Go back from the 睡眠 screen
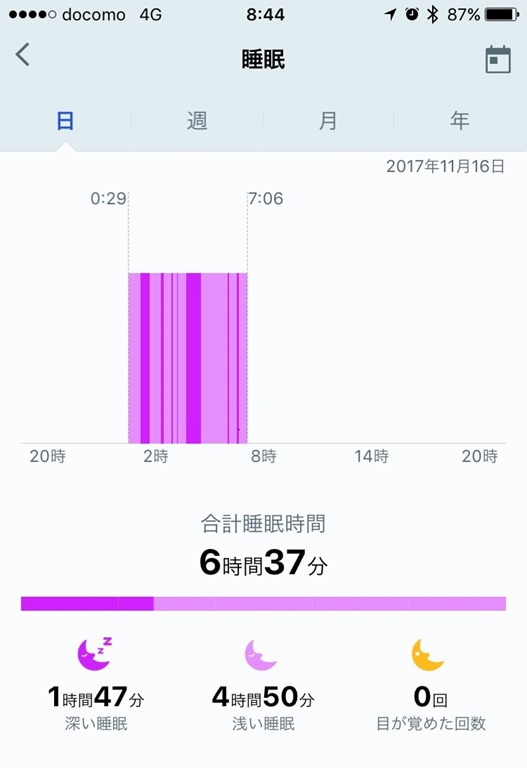Screen dimensions: 527x768 tap(23, 54)
